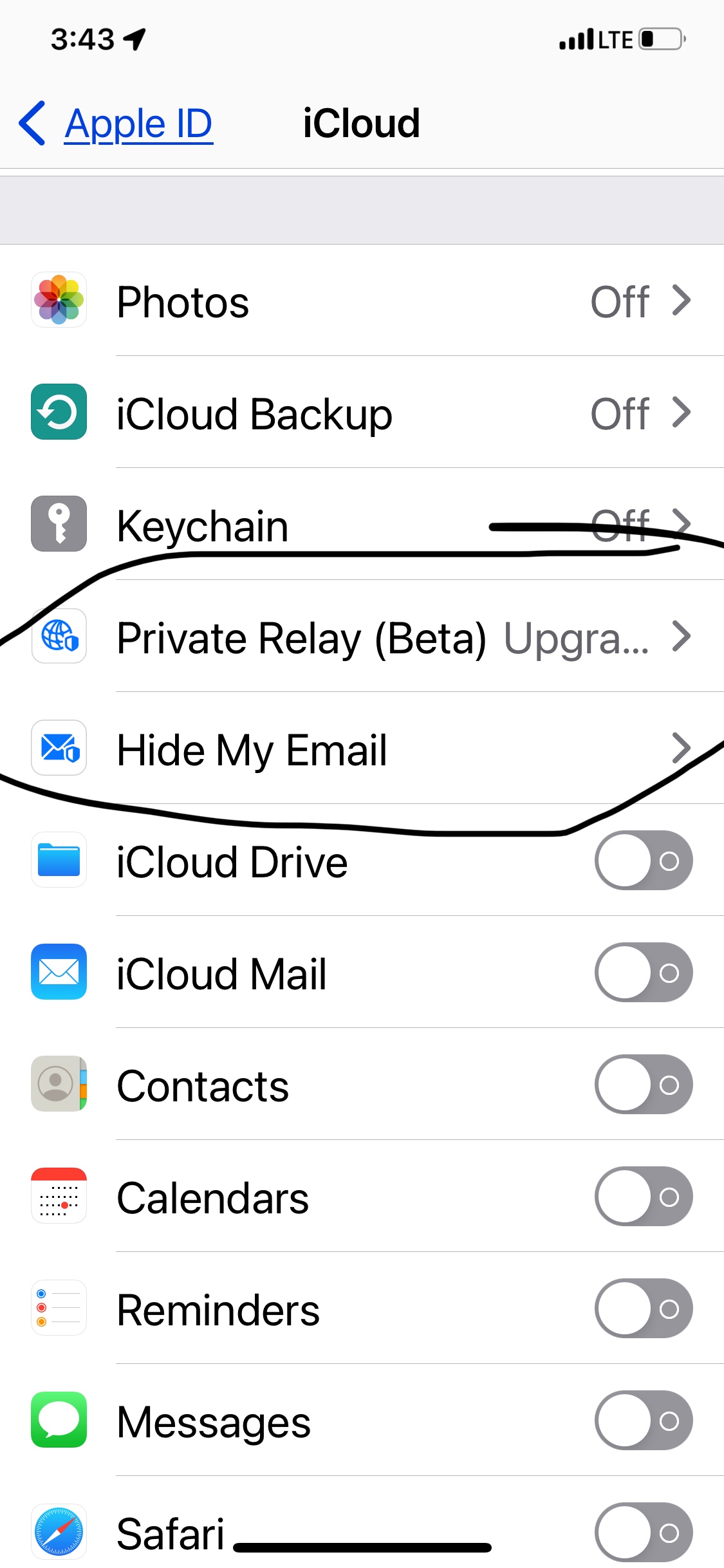The height and width of the screenshot is (1568, 724).
Task: Turn on Messages in iCloud
Action: point(643,1421)
